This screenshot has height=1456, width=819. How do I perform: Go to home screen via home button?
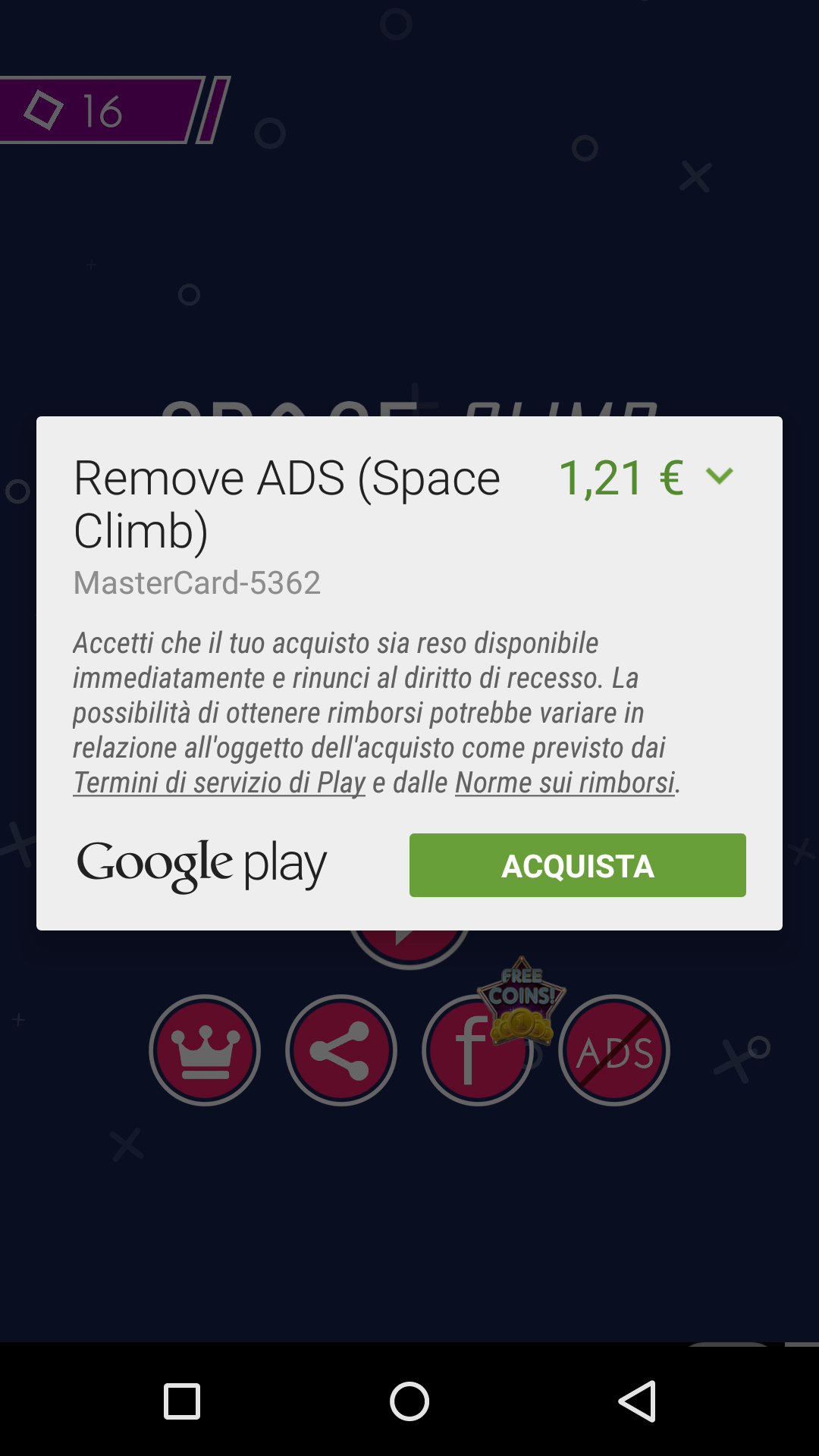tap(409, 1401)
